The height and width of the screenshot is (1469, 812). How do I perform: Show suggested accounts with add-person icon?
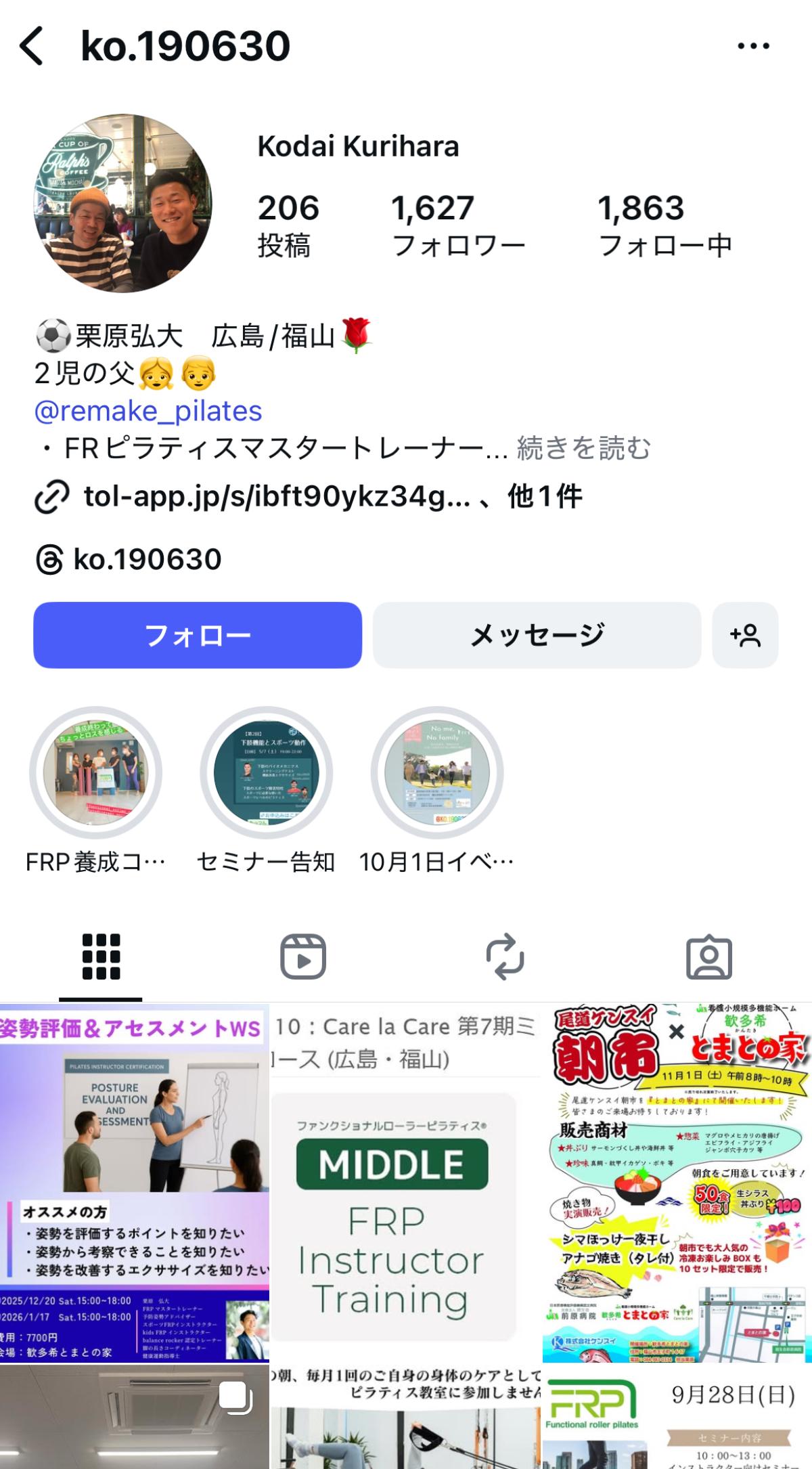pos(745,635)
